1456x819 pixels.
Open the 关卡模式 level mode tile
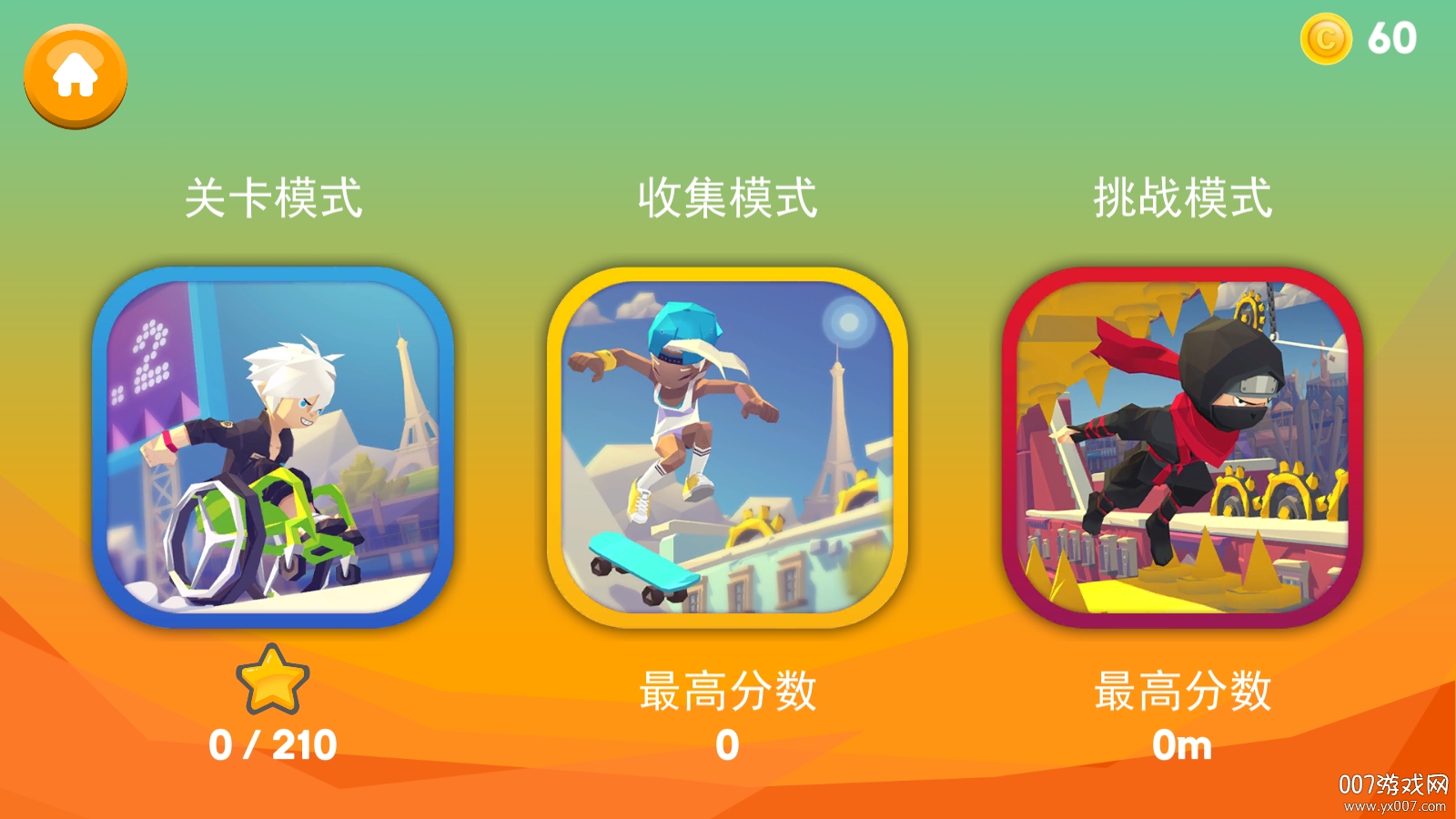click(273, 446)
